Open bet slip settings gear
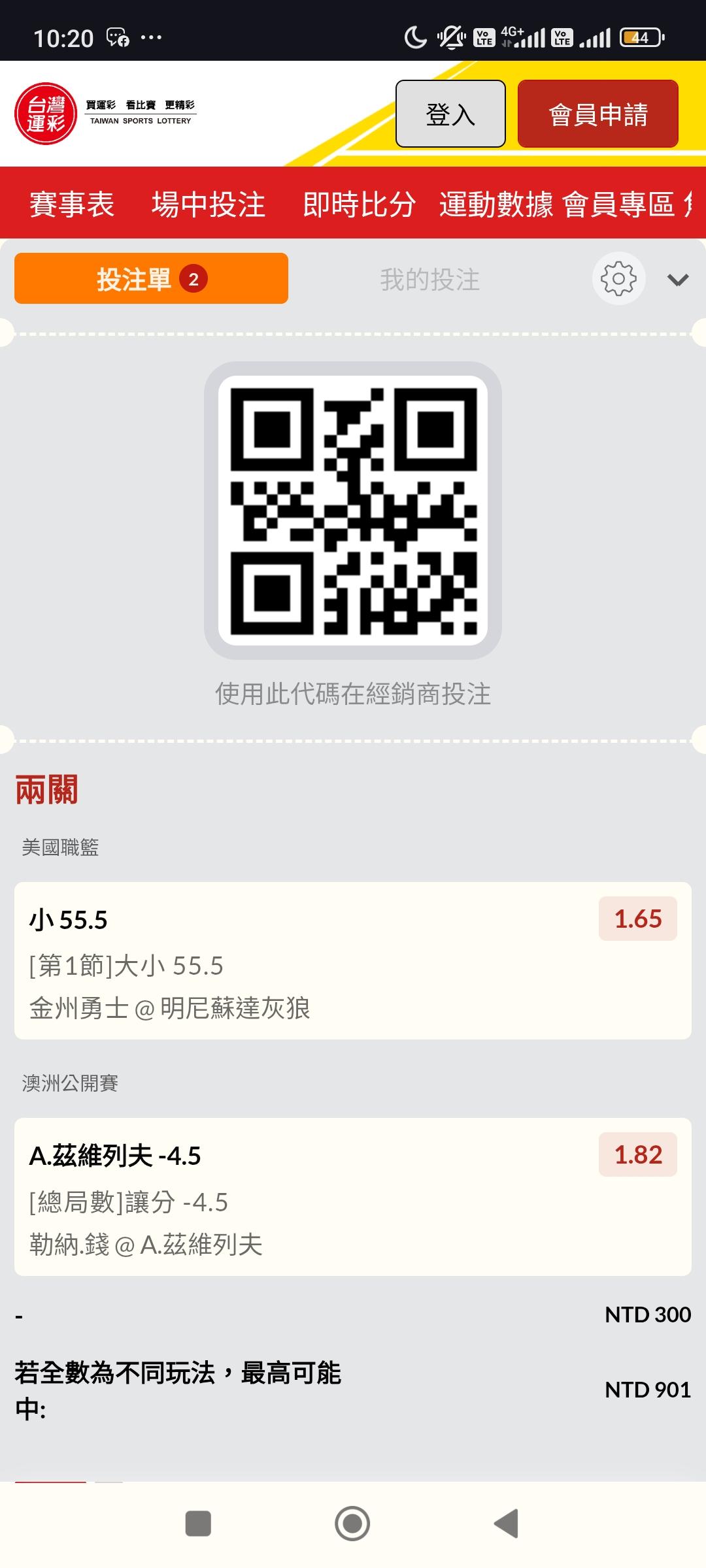The width and height of the screenshot is (706, 1568). (x=618, y=279)
